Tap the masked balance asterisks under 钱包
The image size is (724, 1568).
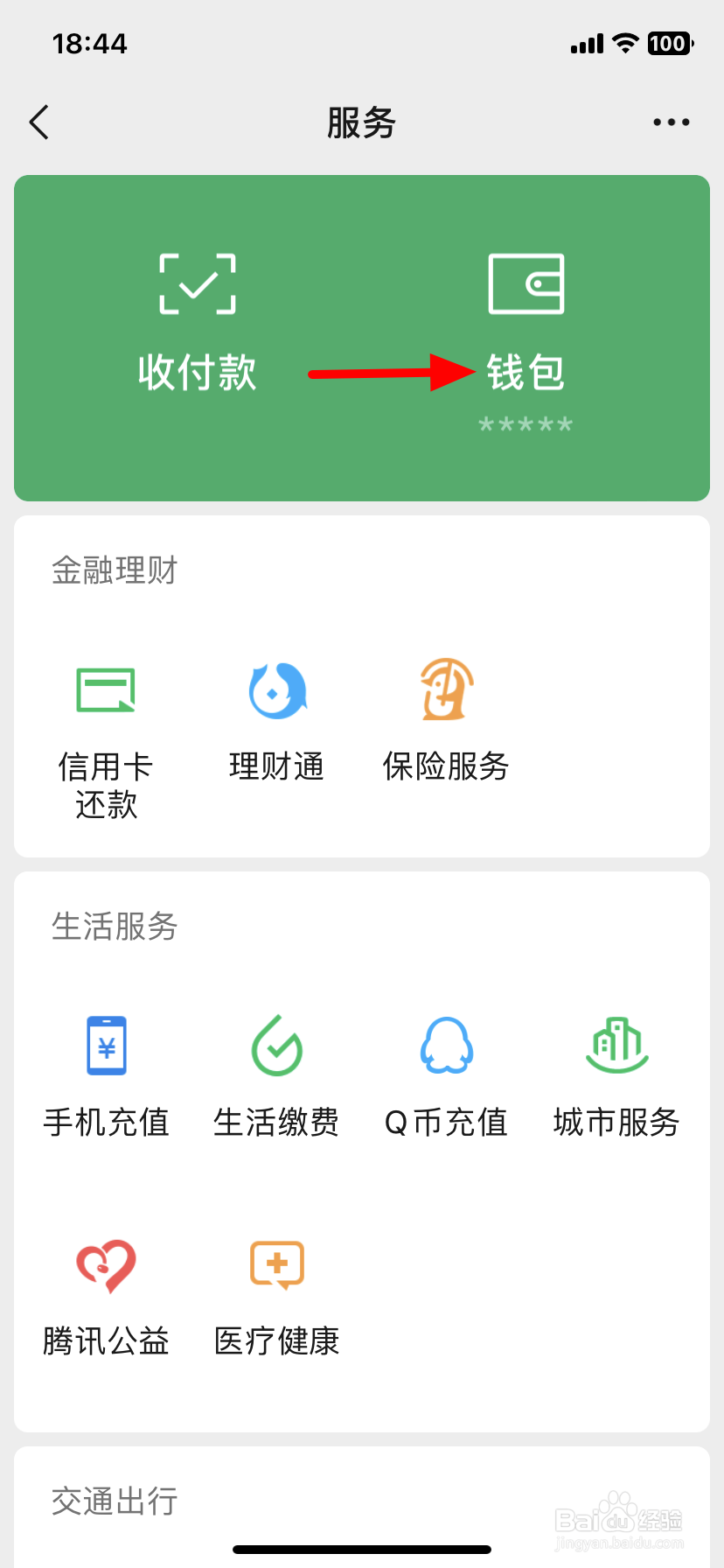[525, 426]
